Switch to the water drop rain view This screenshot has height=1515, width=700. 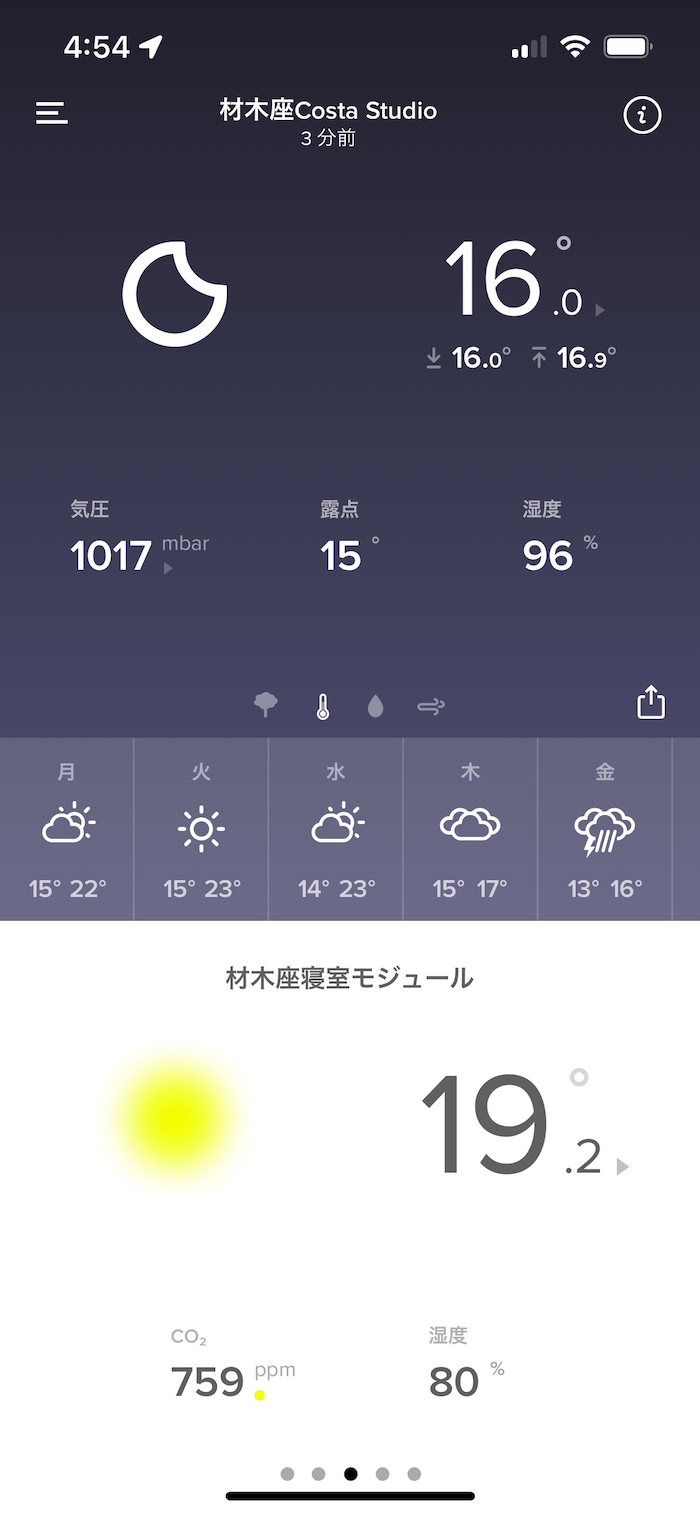click(375, 707)
